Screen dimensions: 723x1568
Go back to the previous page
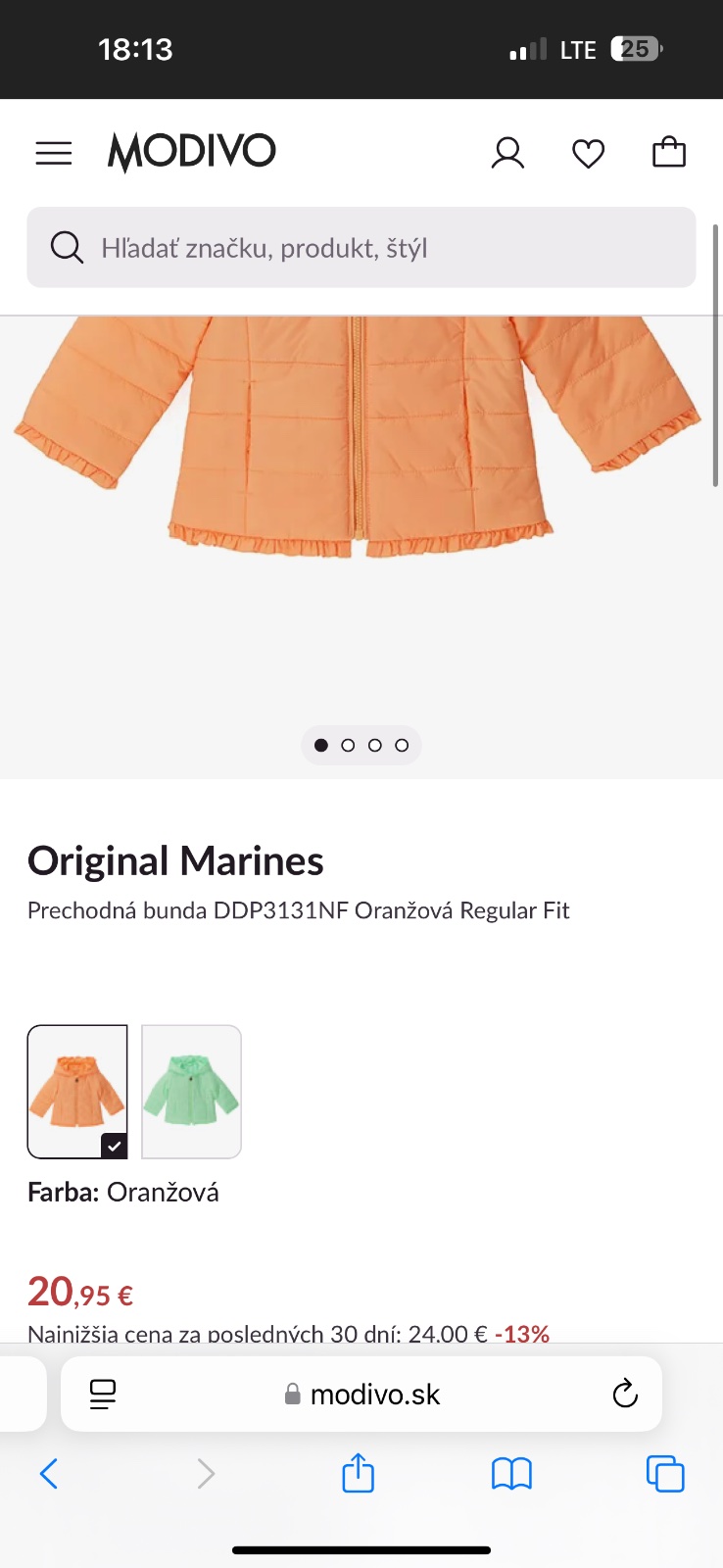coord(49,1473)
